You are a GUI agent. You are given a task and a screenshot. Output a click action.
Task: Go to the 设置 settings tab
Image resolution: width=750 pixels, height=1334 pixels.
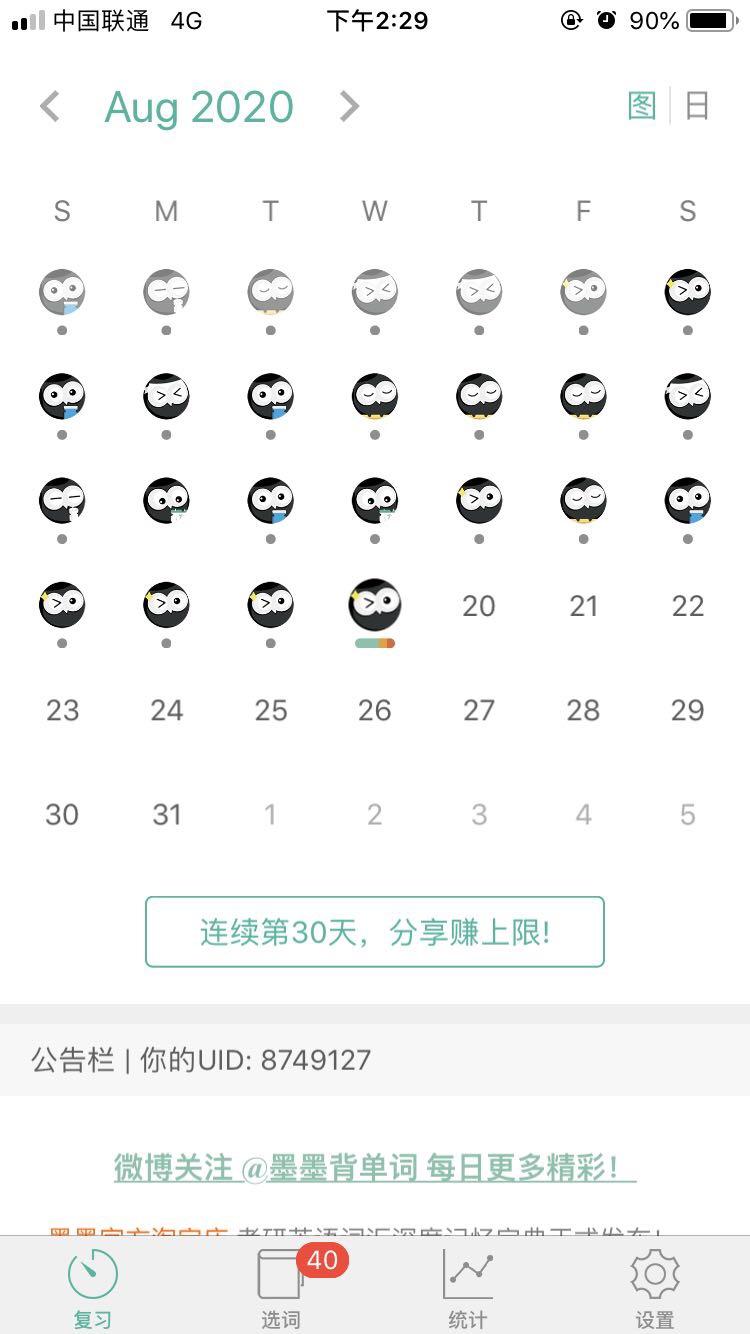[x=655, y=1288]
